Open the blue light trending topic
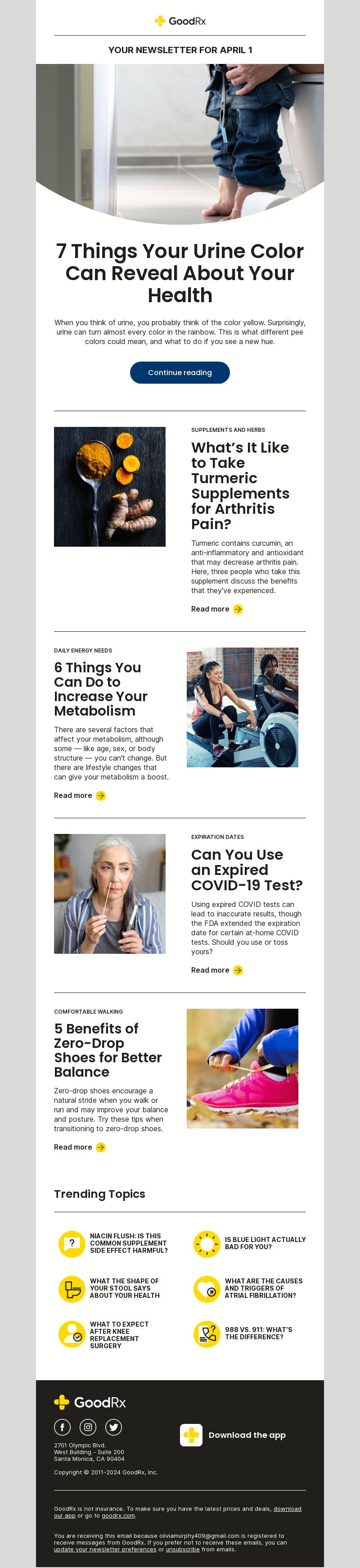The image size is (360, 1568). click(265, 1243)
